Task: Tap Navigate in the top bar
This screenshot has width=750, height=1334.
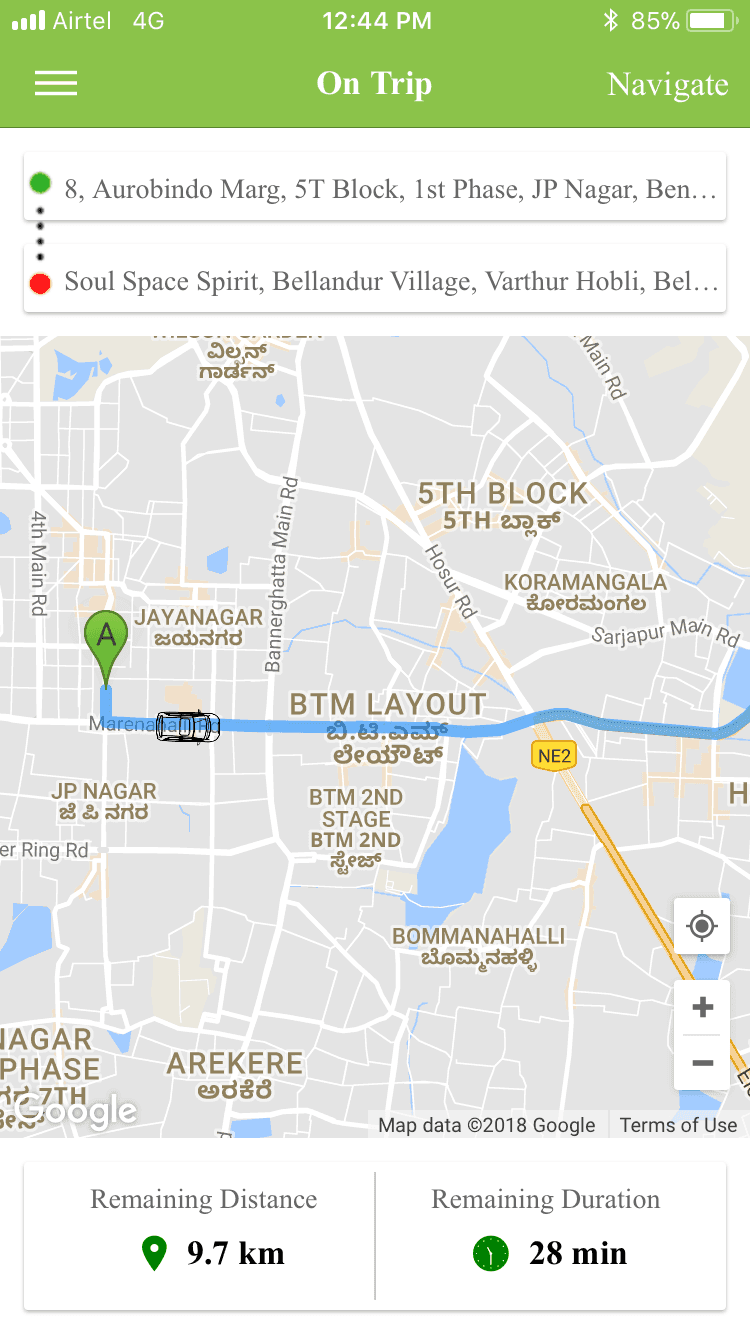Action: click(x=667, y=85)
